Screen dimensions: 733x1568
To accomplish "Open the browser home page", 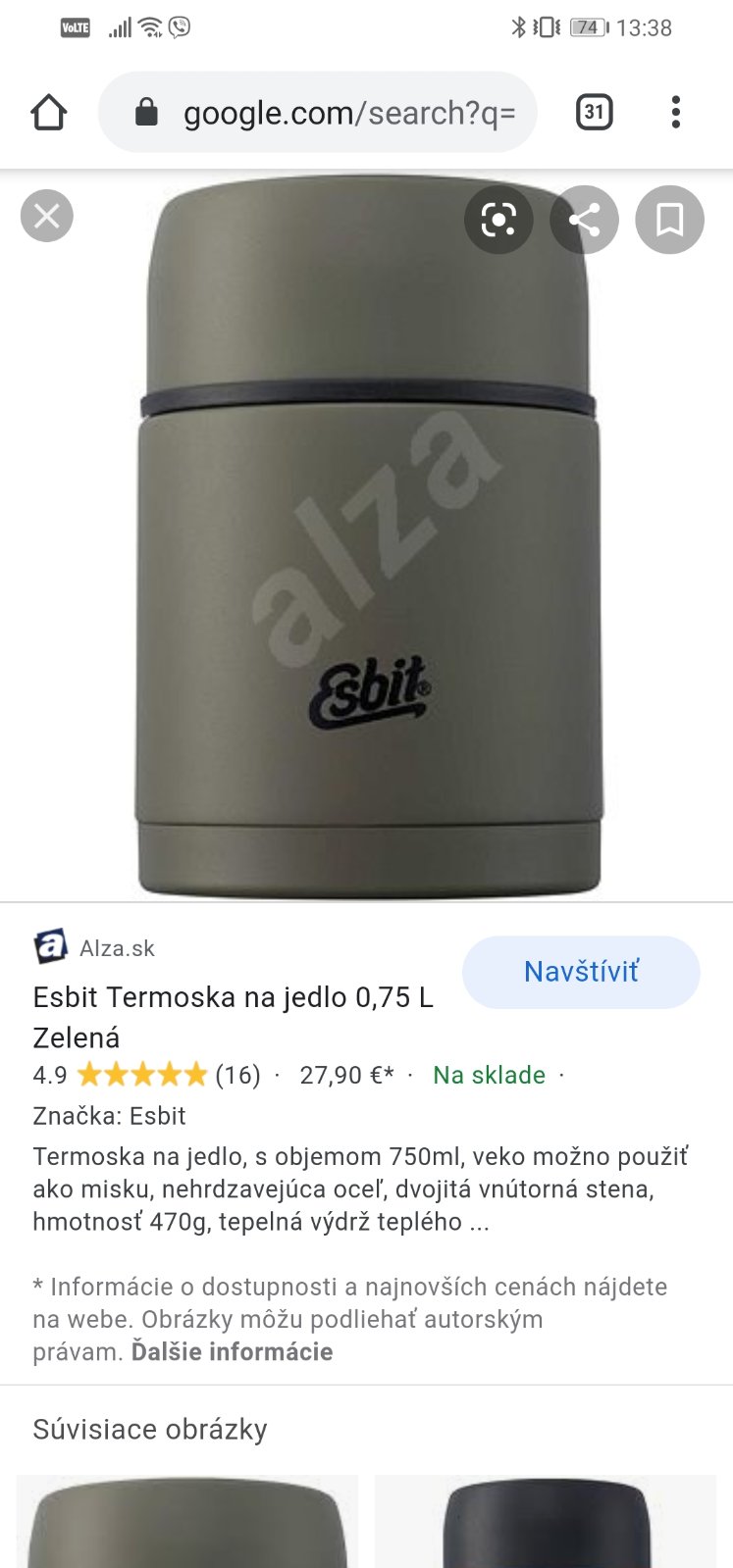I will 49,113.
